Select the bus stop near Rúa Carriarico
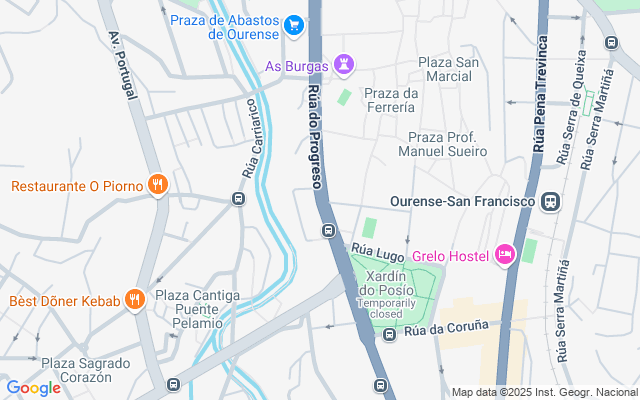 coord(238,198)
